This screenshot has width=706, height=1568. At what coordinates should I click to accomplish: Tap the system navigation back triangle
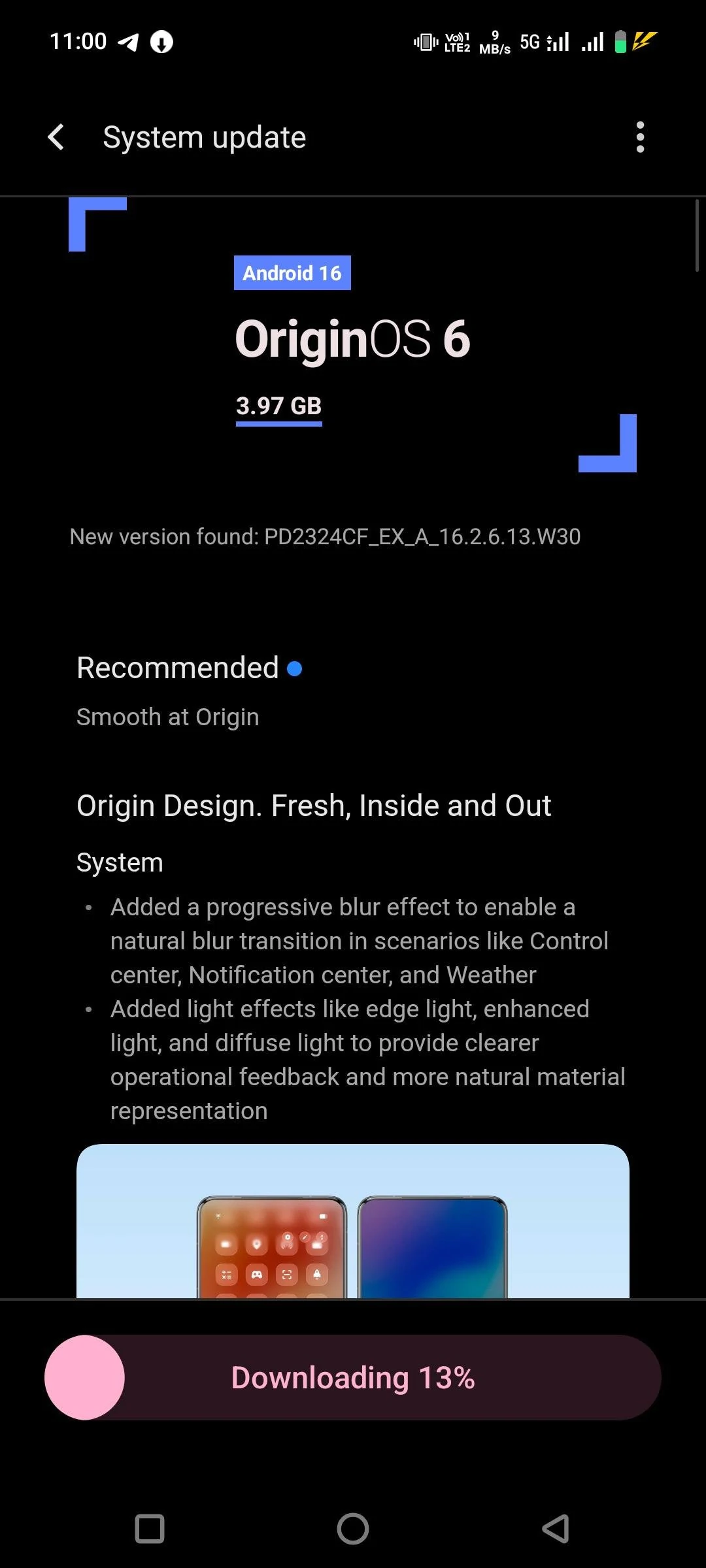pos(556,1529)
